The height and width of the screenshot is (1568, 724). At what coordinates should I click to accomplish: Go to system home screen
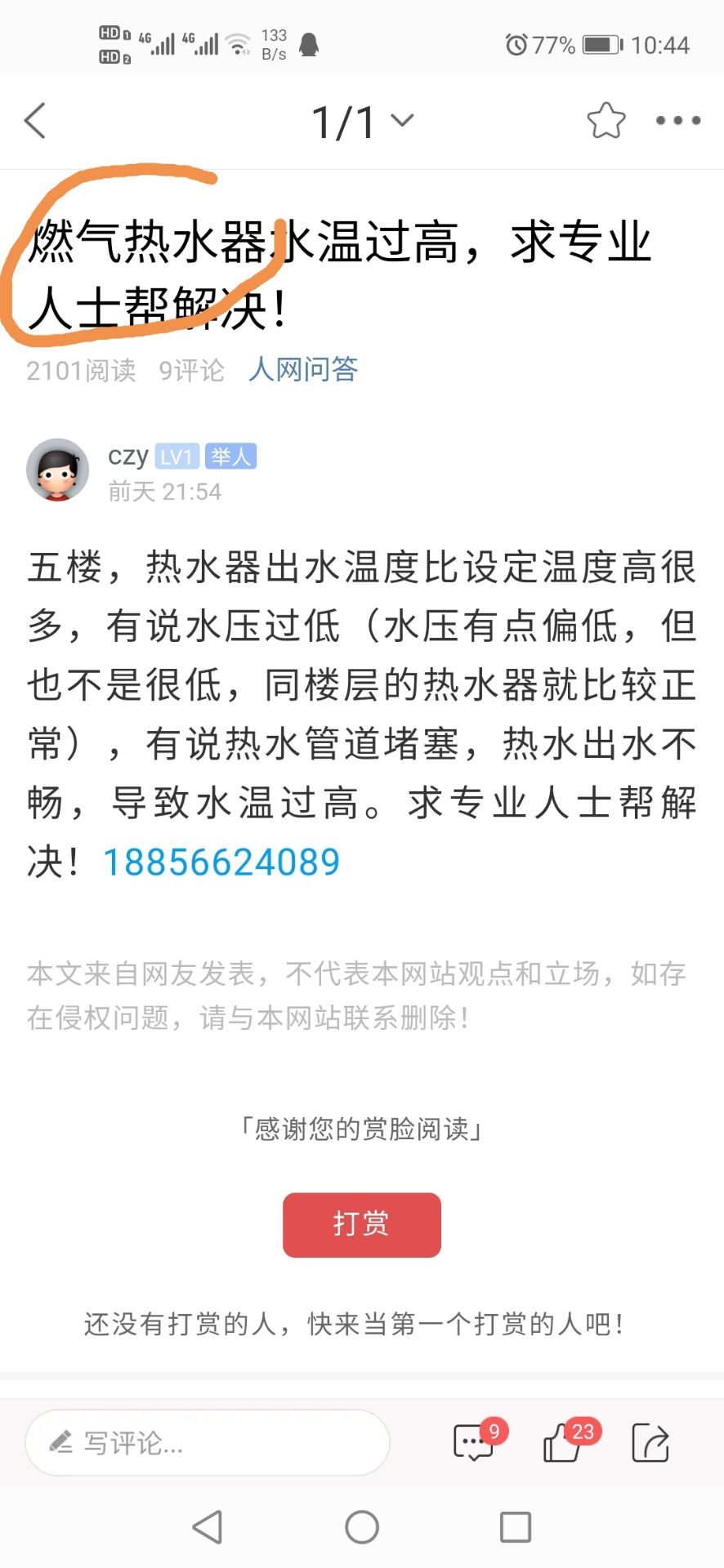(x=362, y=1526)
